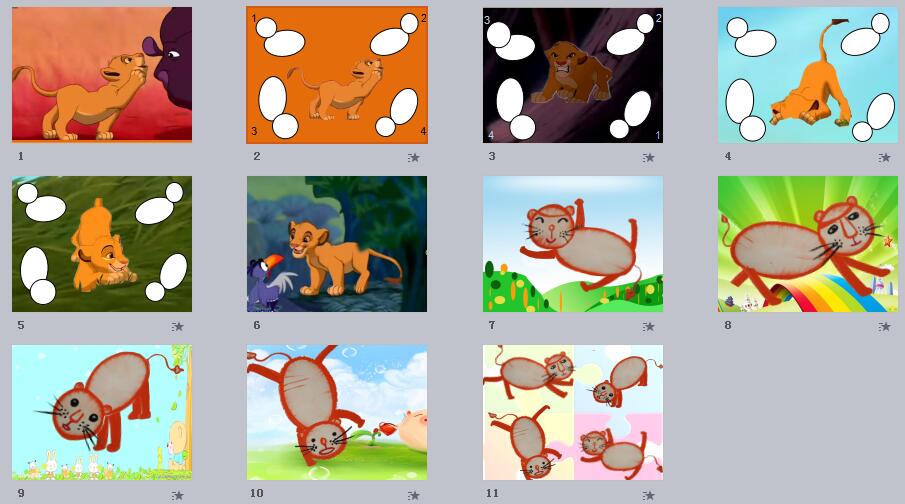Screen dimensions: 905x504
Task: Open slide 8 with rainbow background
Action: [808, 244]
